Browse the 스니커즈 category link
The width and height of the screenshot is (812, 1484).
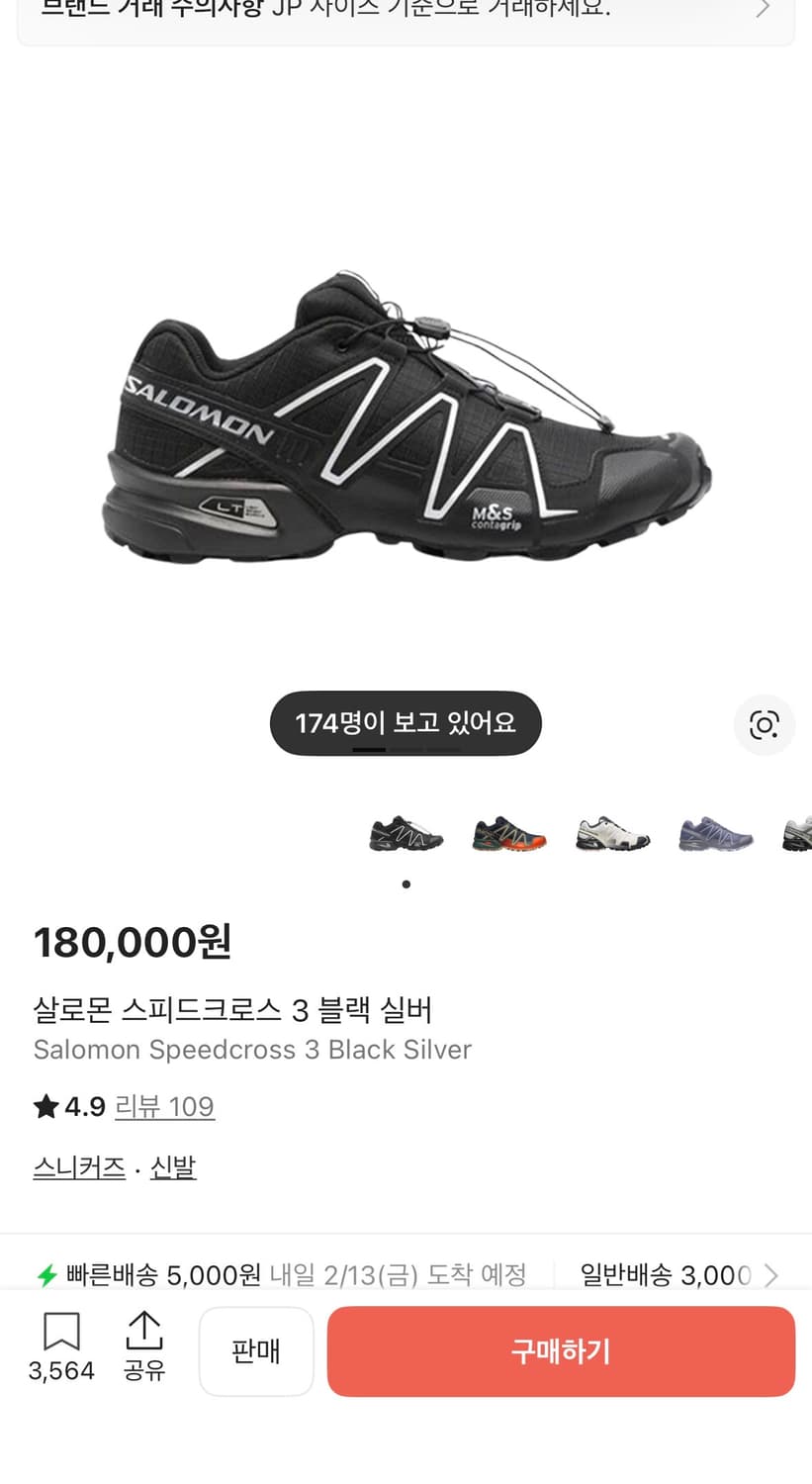click(78, 1167)
